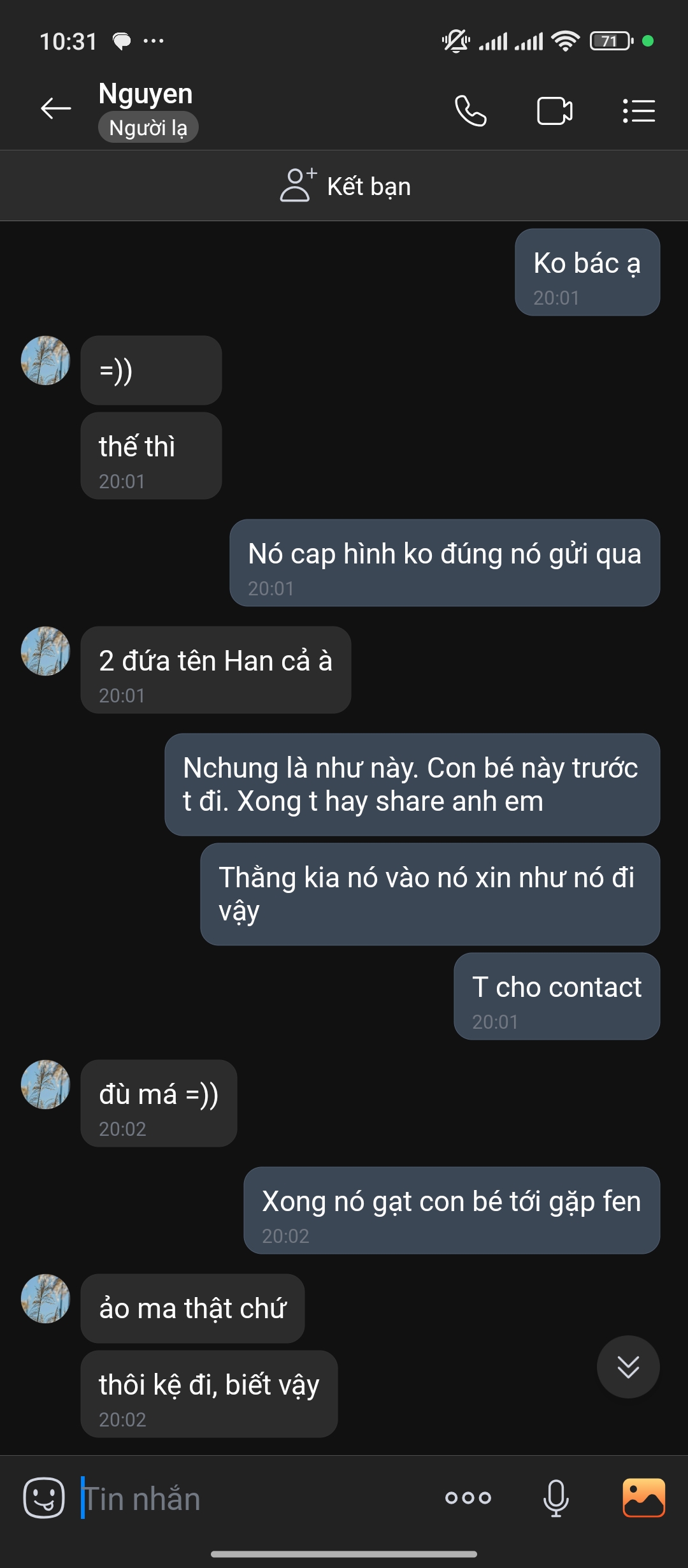Tap Kết bạn to add friend

[345, 186]
